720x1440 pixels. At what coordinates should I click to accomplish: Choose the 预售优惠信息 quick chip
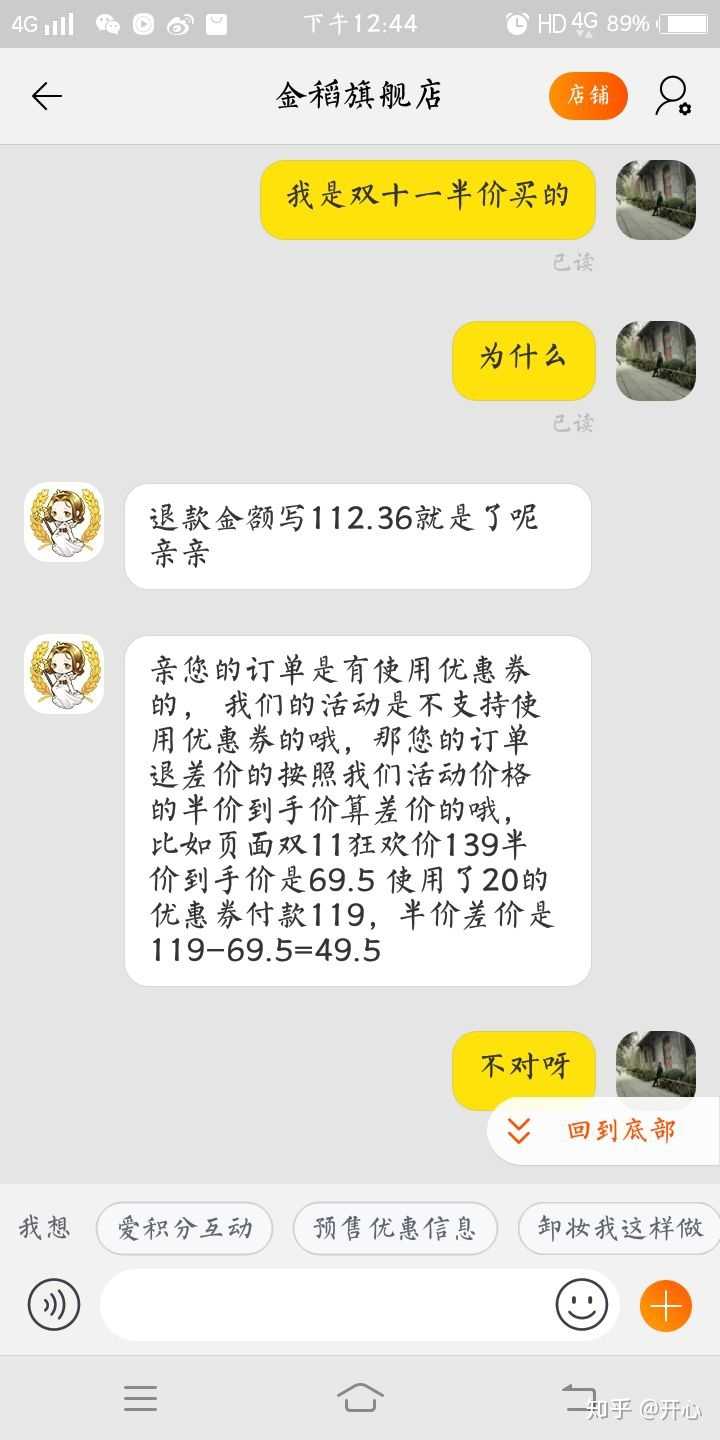tap(395, 1228)
